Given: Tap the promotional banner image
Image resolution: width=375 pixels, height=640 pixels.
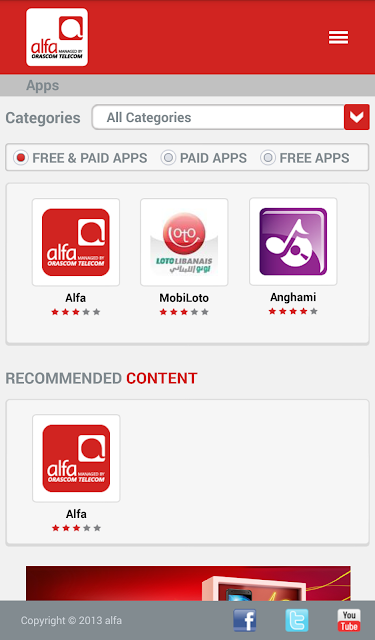Looking at the screenshot, I should [x=188, y=583].
